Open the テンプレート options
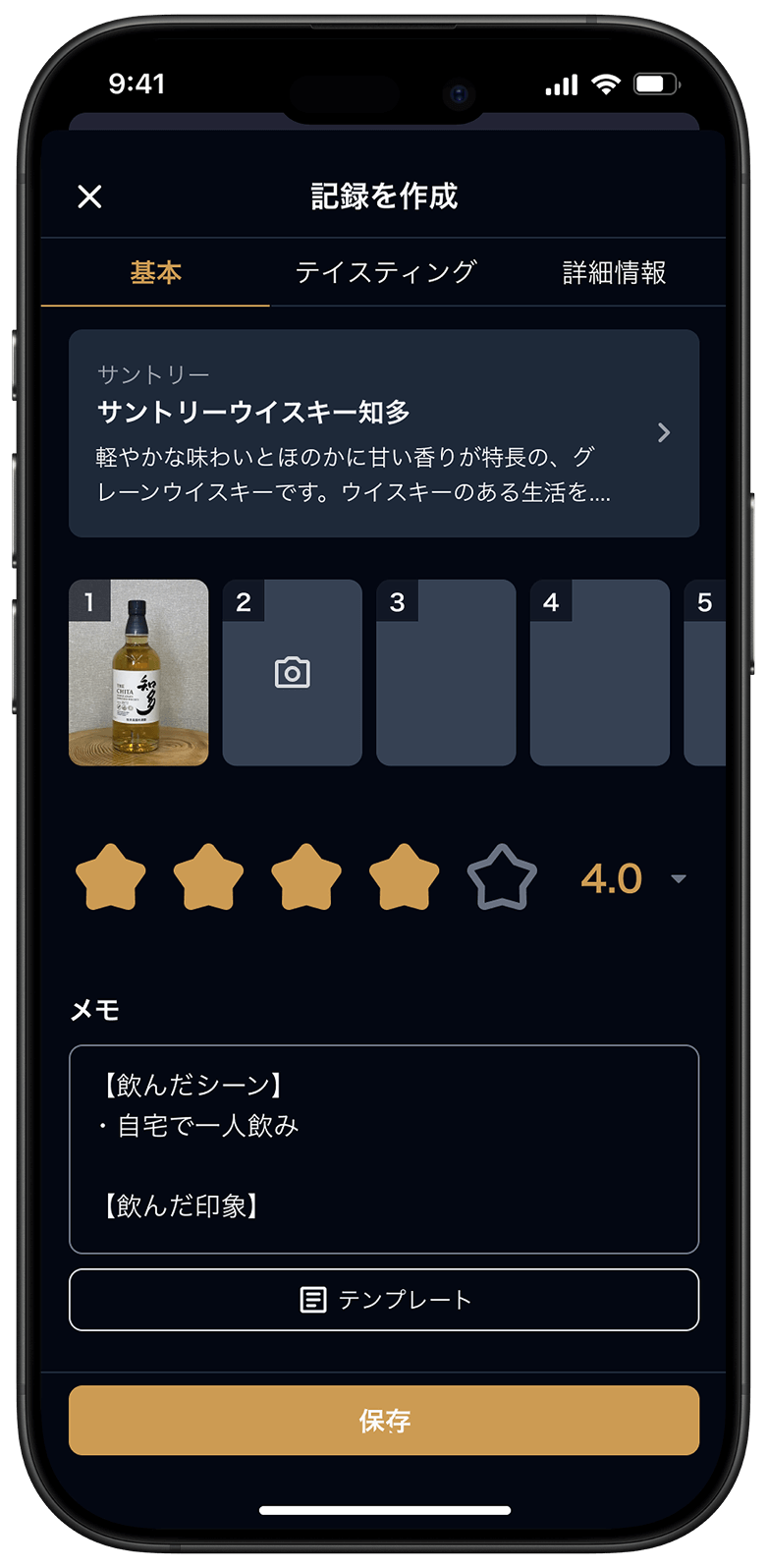 tap(383, 1300)
